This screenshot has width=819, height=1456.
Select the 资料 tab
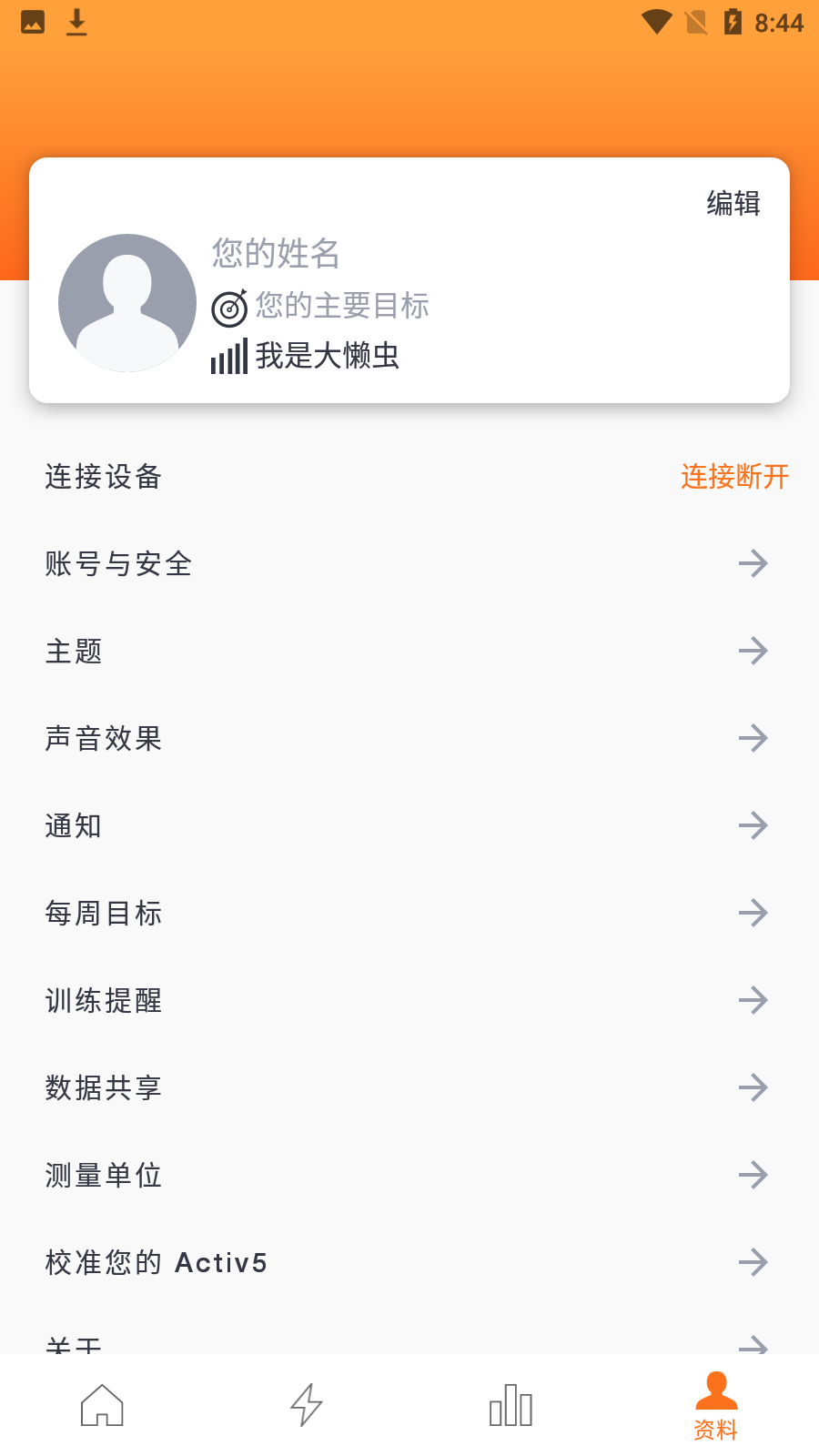716,1405
